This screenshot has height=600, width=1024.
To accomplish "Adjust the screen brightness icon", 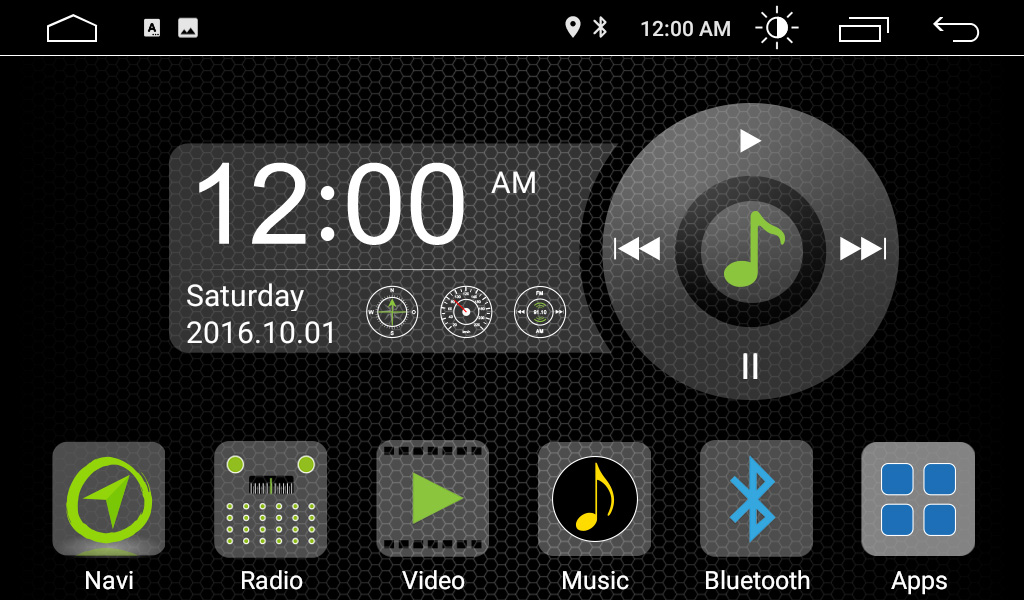I will click(x=777, y=28).
